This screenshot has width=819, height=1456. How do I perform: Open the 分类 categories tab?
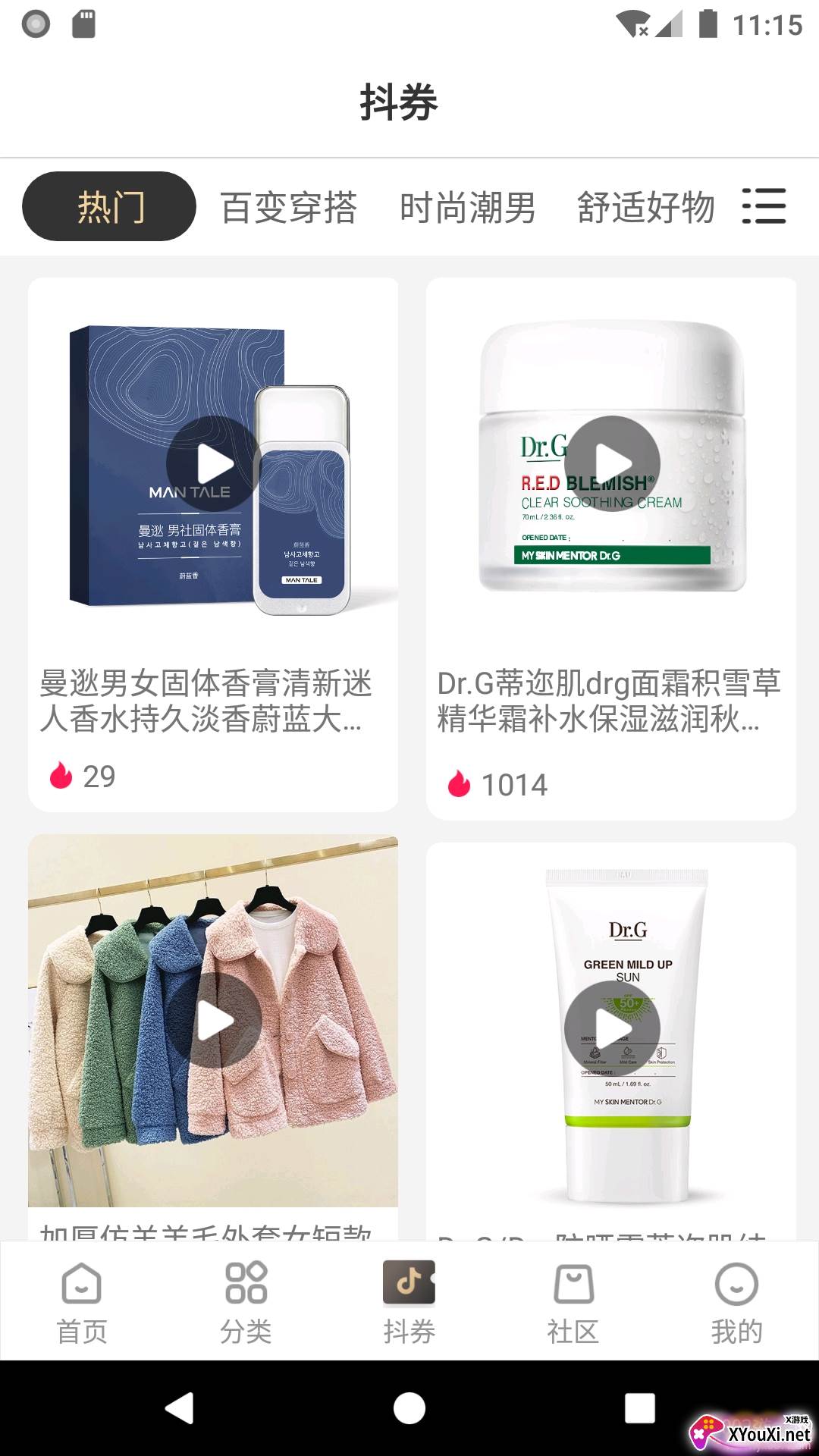pos(246,1301)
